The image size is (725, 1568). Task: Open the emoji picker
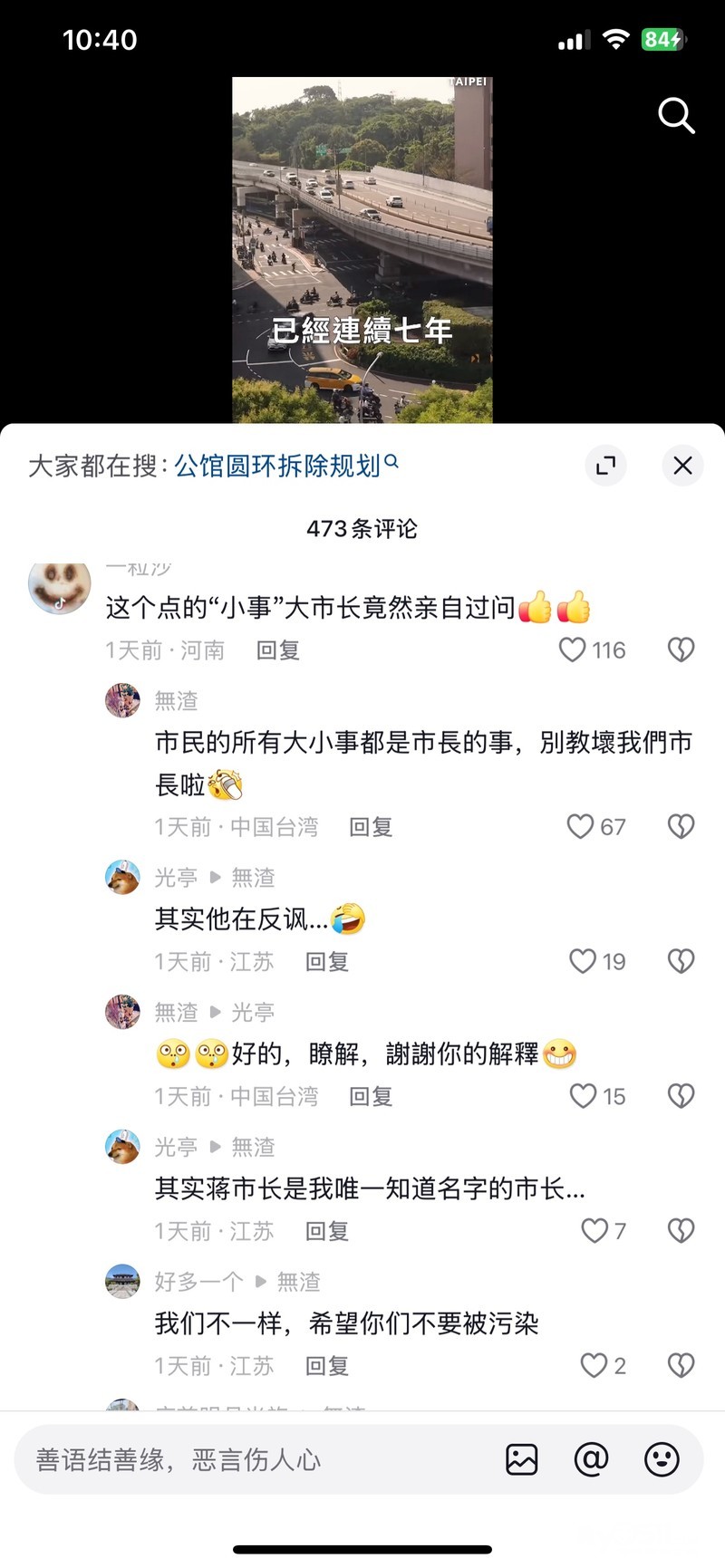click(x=662, y=1460)
